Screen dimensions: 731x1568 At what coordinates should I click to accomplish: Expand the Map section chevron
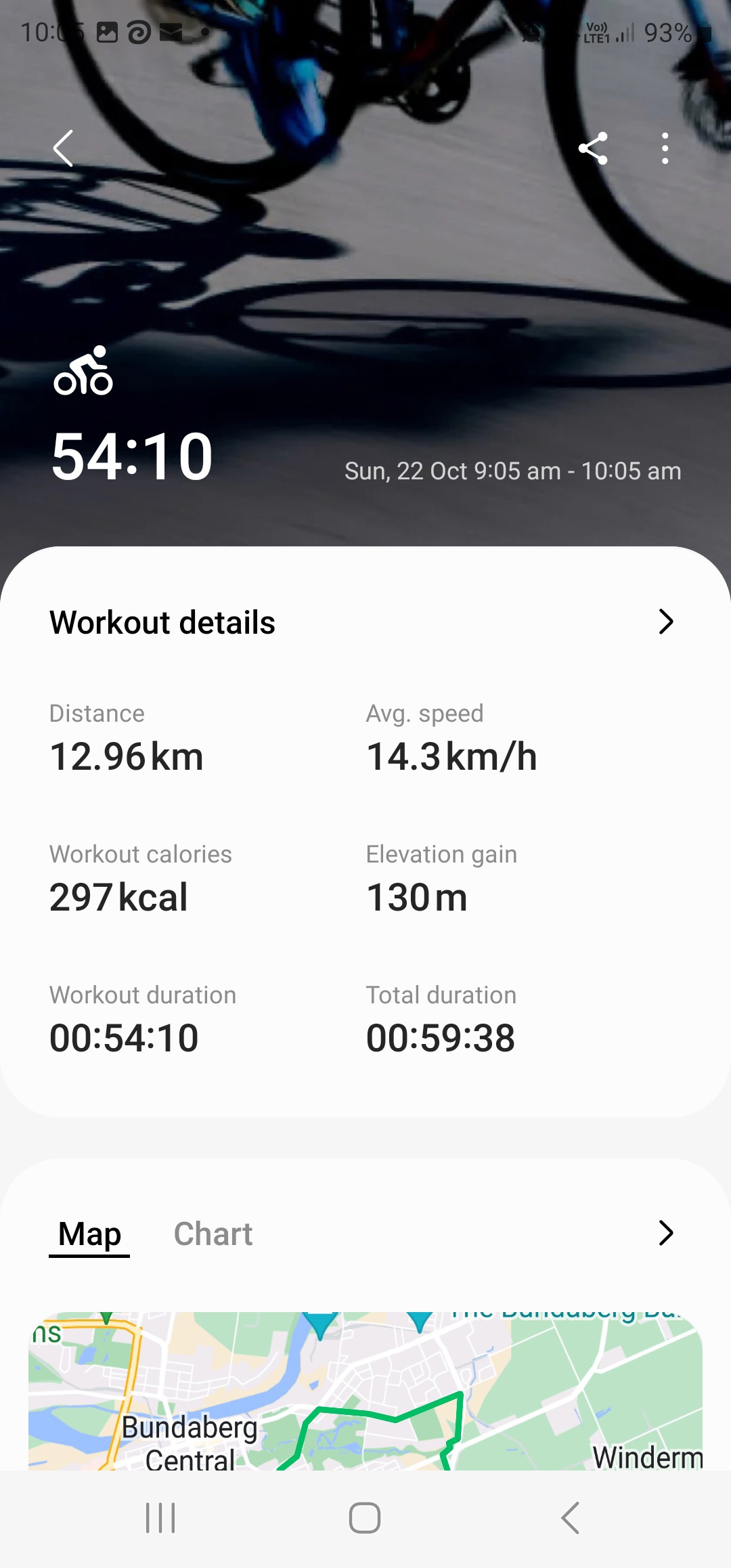[x=666, y=1233]
